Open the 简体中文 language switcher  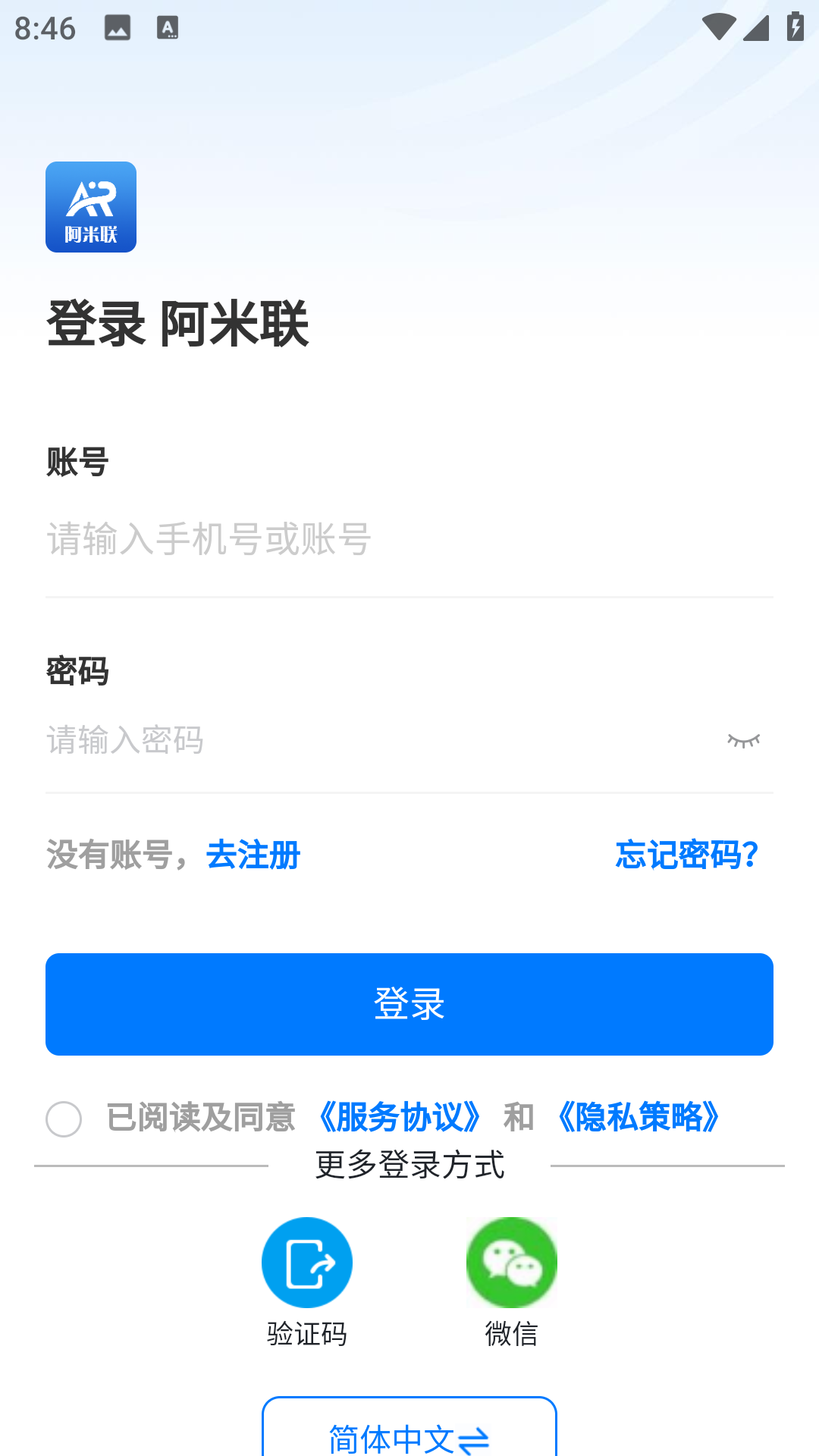pyautogui.click(x=409, y=1437)
